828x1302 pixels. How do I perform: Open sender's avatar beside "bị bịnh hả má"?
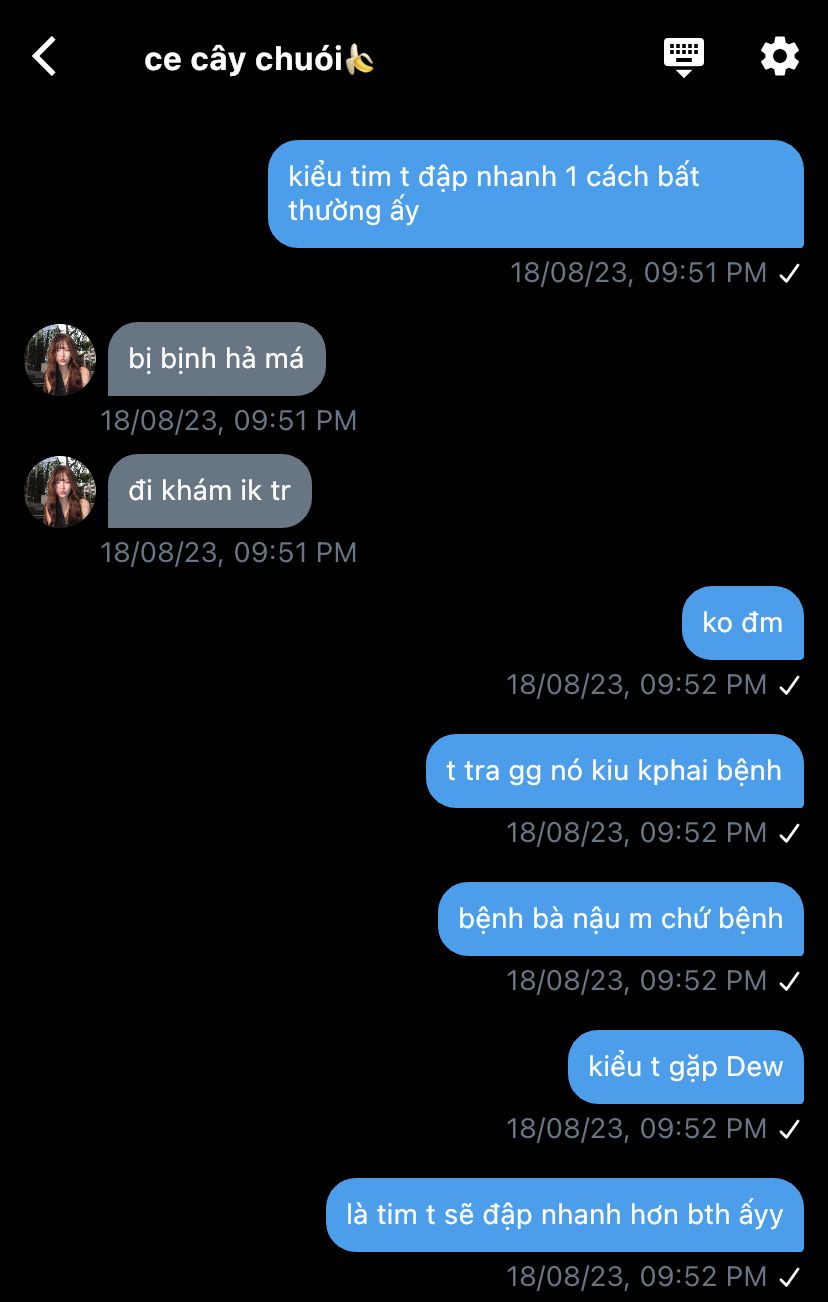[60, 359]
